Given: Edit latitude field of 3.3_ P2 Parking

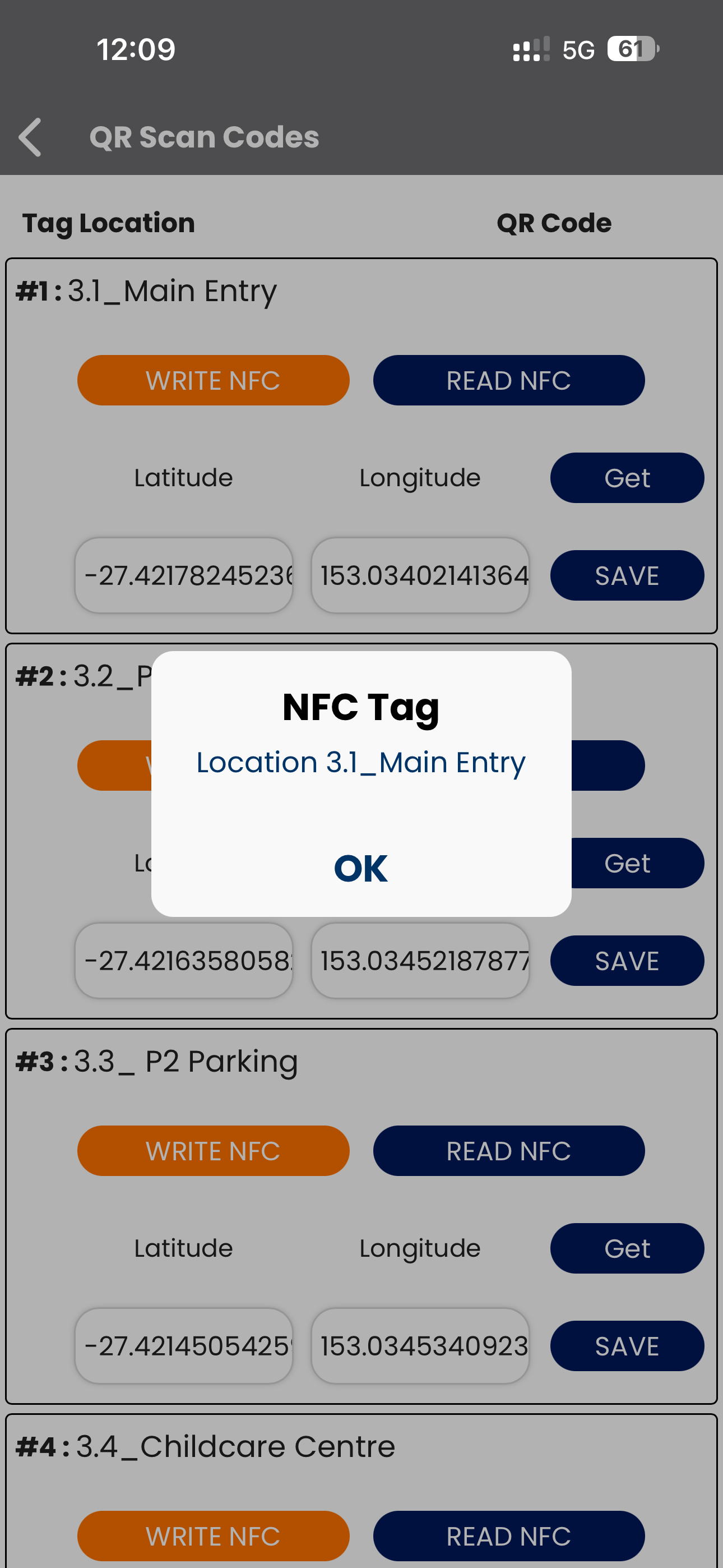Looking at the screenshot, I should (x=184, y=1346).
